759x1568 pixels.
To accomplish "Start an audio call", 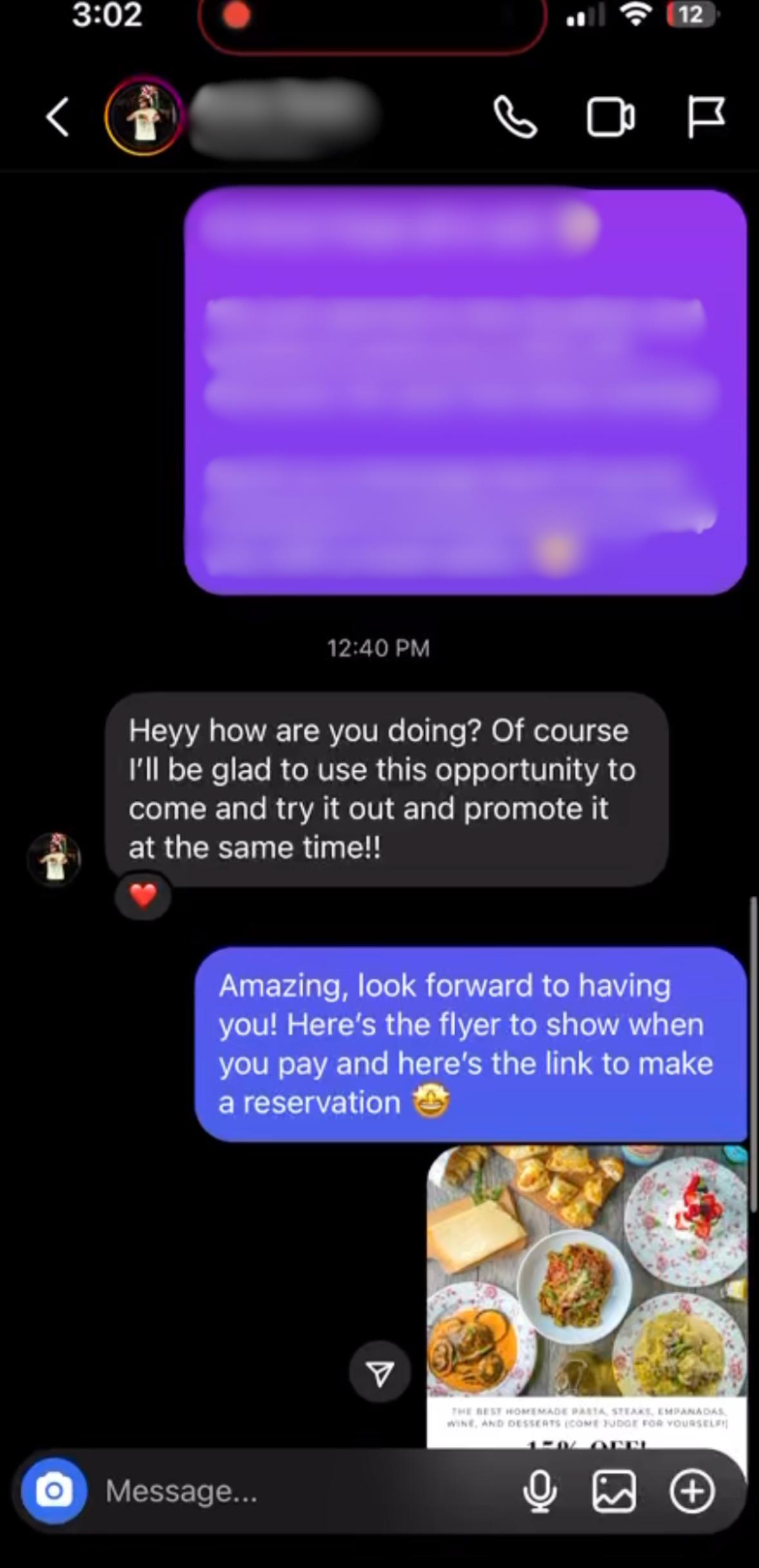I will [515, 117].
